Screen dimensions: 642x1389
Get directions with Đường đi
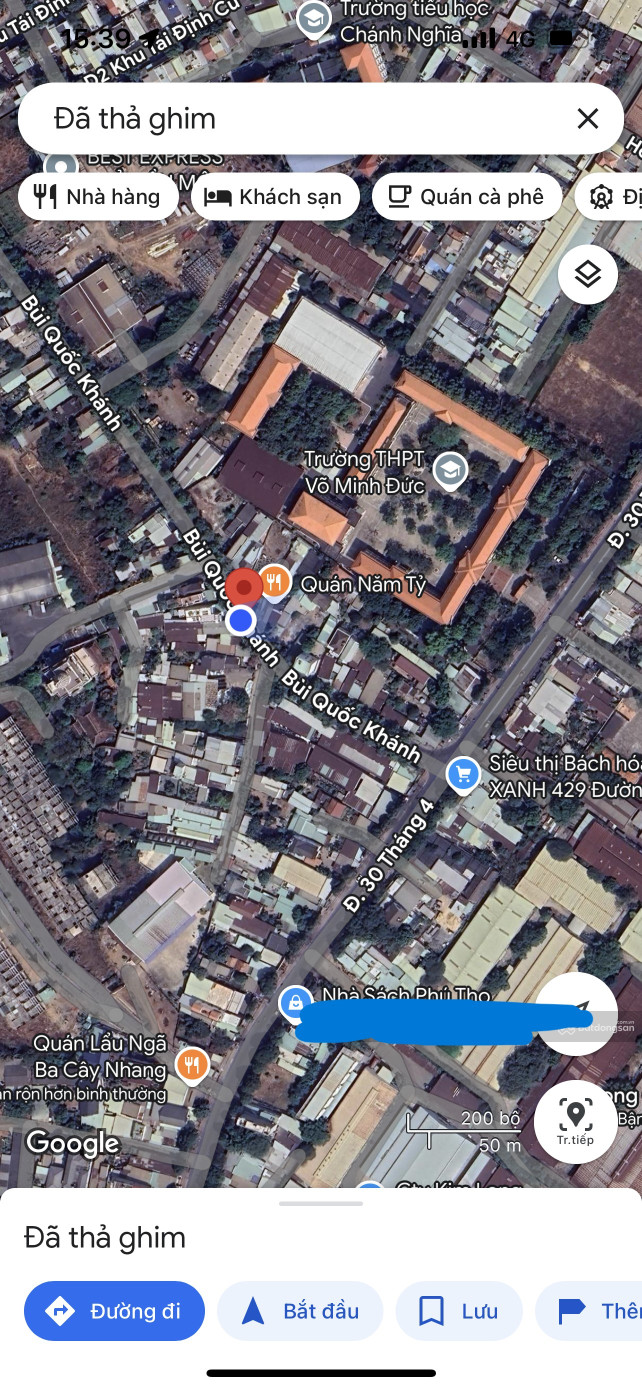[x=114, y=1311]
